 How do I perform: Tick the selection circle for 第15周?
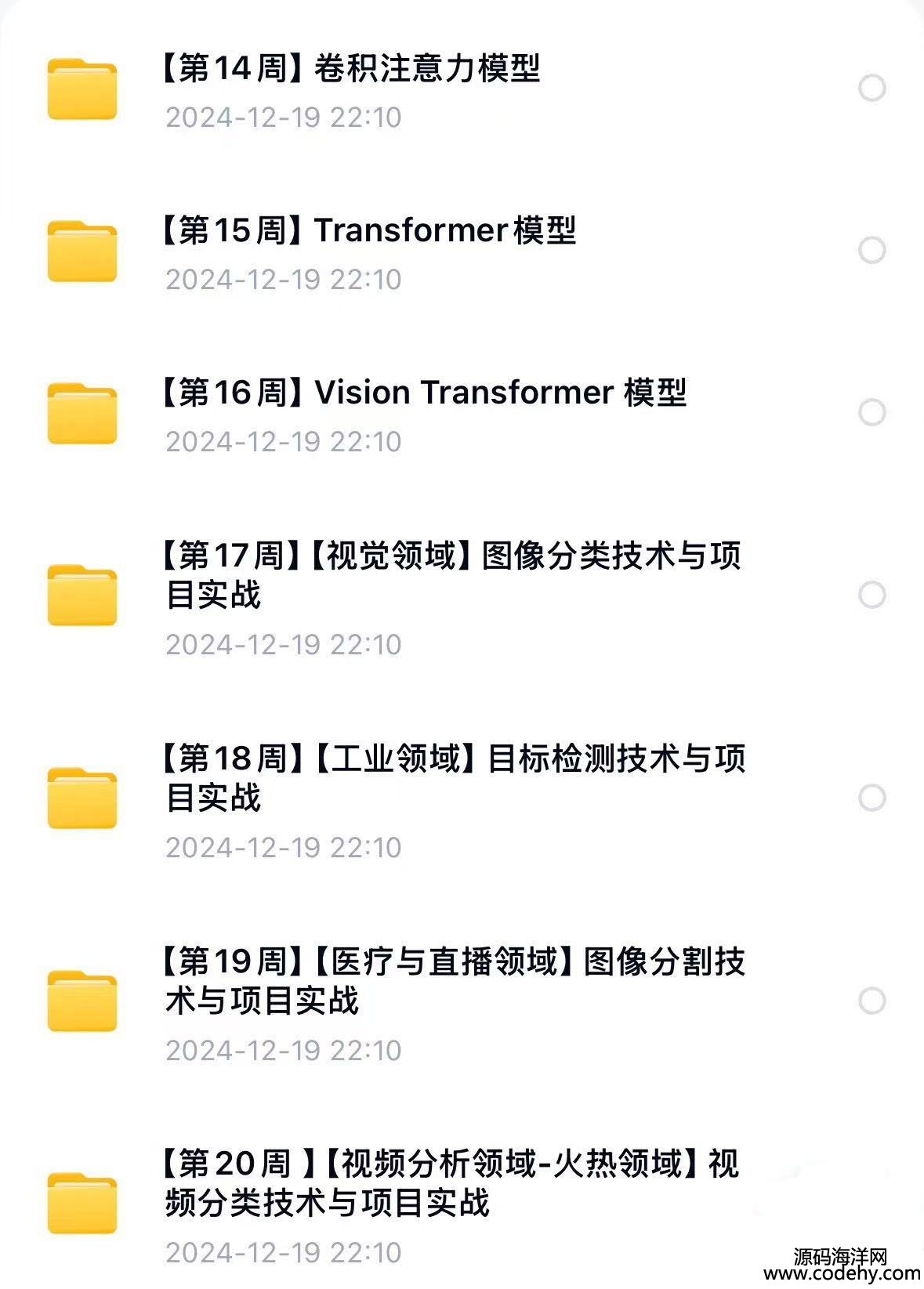tap(871, 250)
